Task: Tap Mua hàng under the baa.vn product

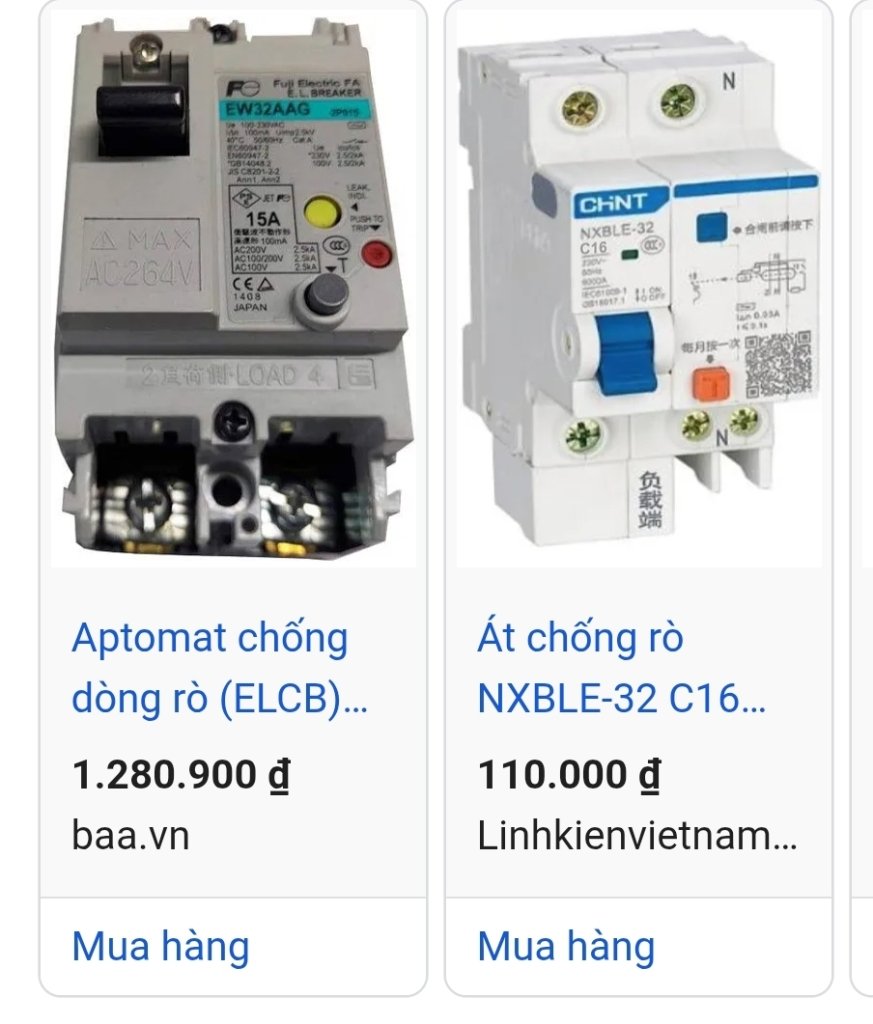Action: tap(160, 946)
